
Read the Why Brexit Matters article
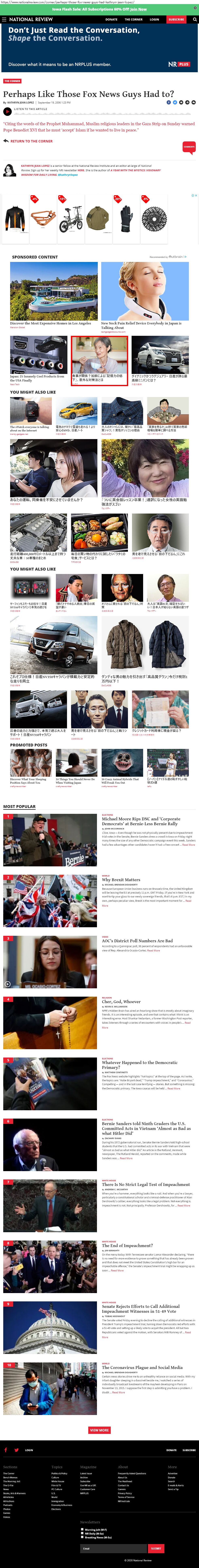coord(121,880)
